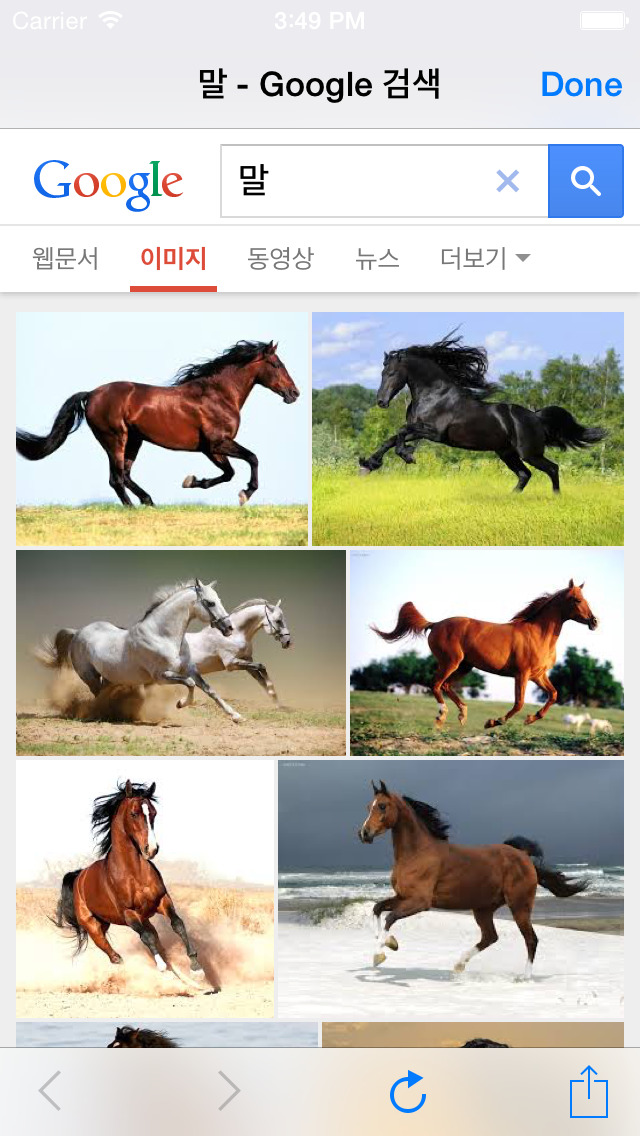This screenshot has width=640, height=1136.
Task: Open the 뉴스 tab
Action: coord(377,259)
